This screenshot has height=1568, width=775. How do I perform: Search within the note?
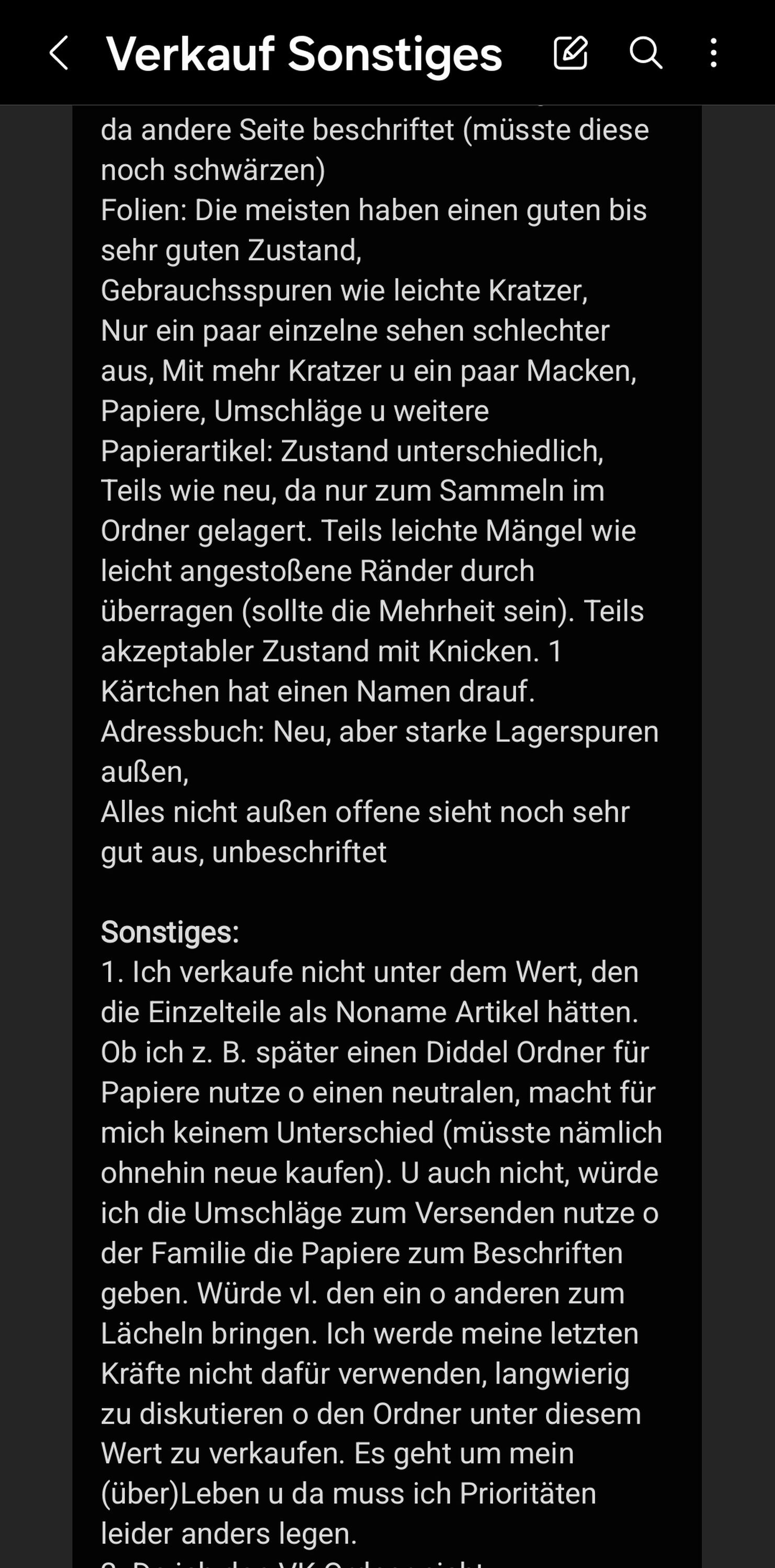pyautogui.click(x=645, y=52)
